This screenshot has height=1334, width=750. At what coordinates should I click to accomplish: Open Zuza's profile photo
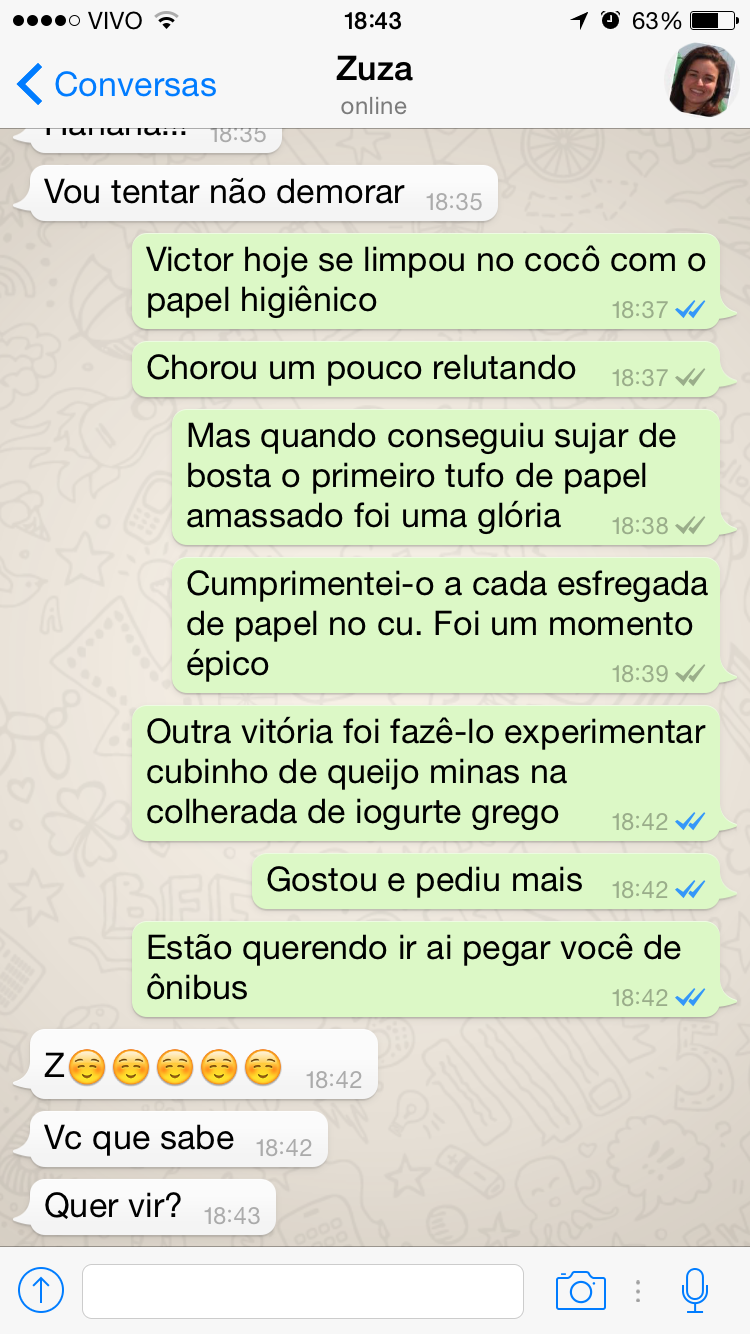[x=700, y=80]
